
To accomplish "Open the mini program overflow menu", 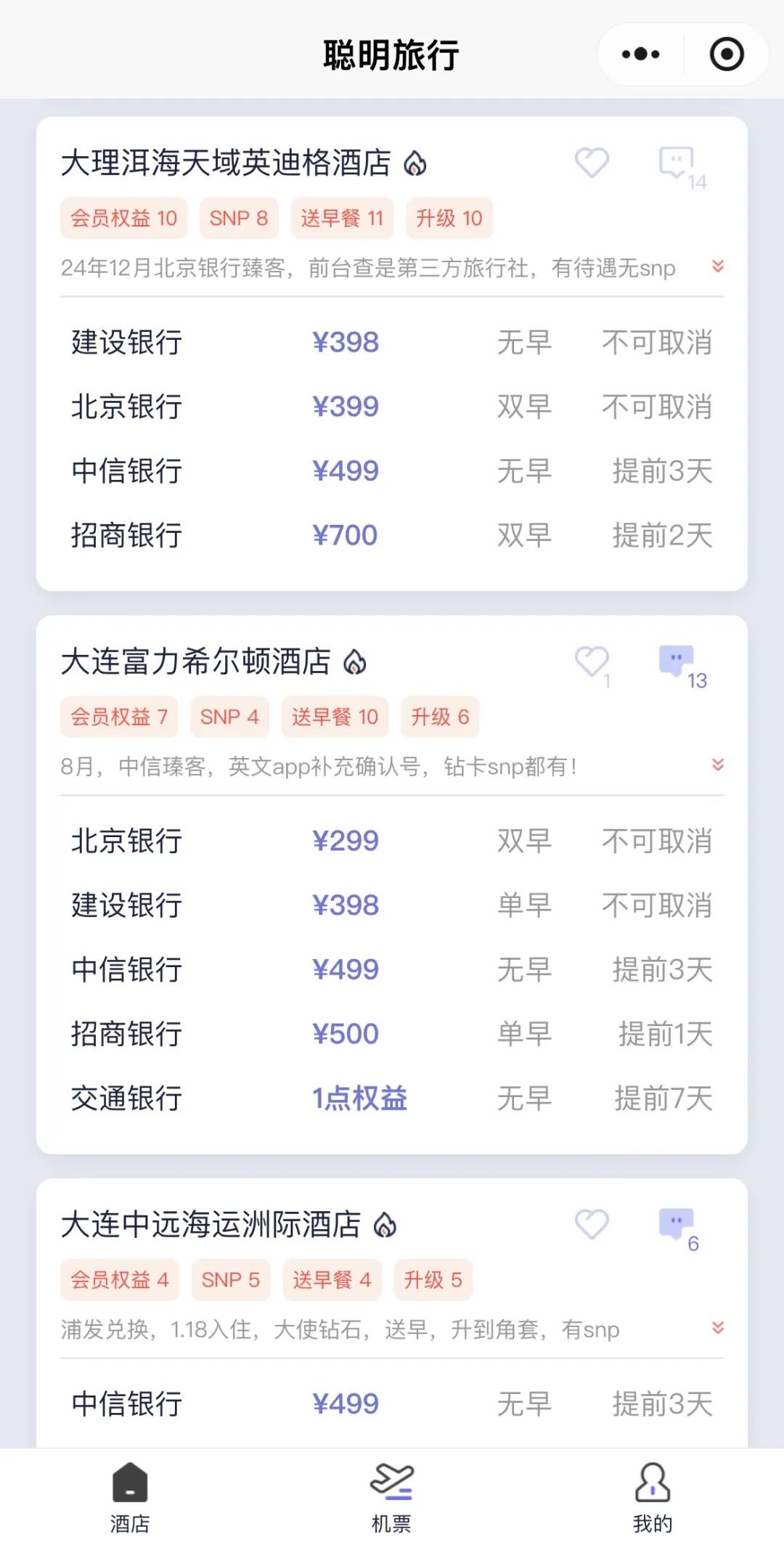I will coord(640,54).
